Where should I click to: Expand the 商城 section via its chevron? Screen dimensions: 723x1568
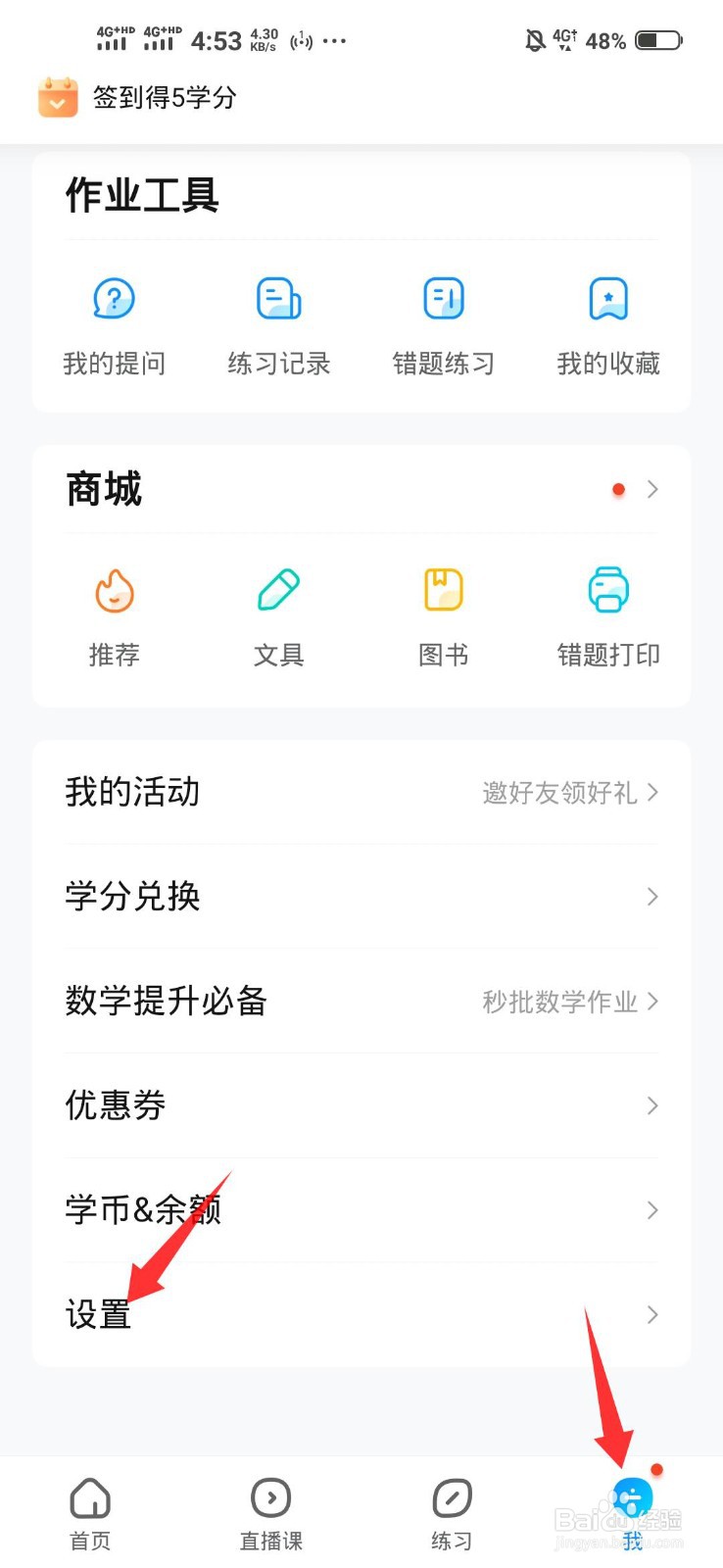(652, 489)
